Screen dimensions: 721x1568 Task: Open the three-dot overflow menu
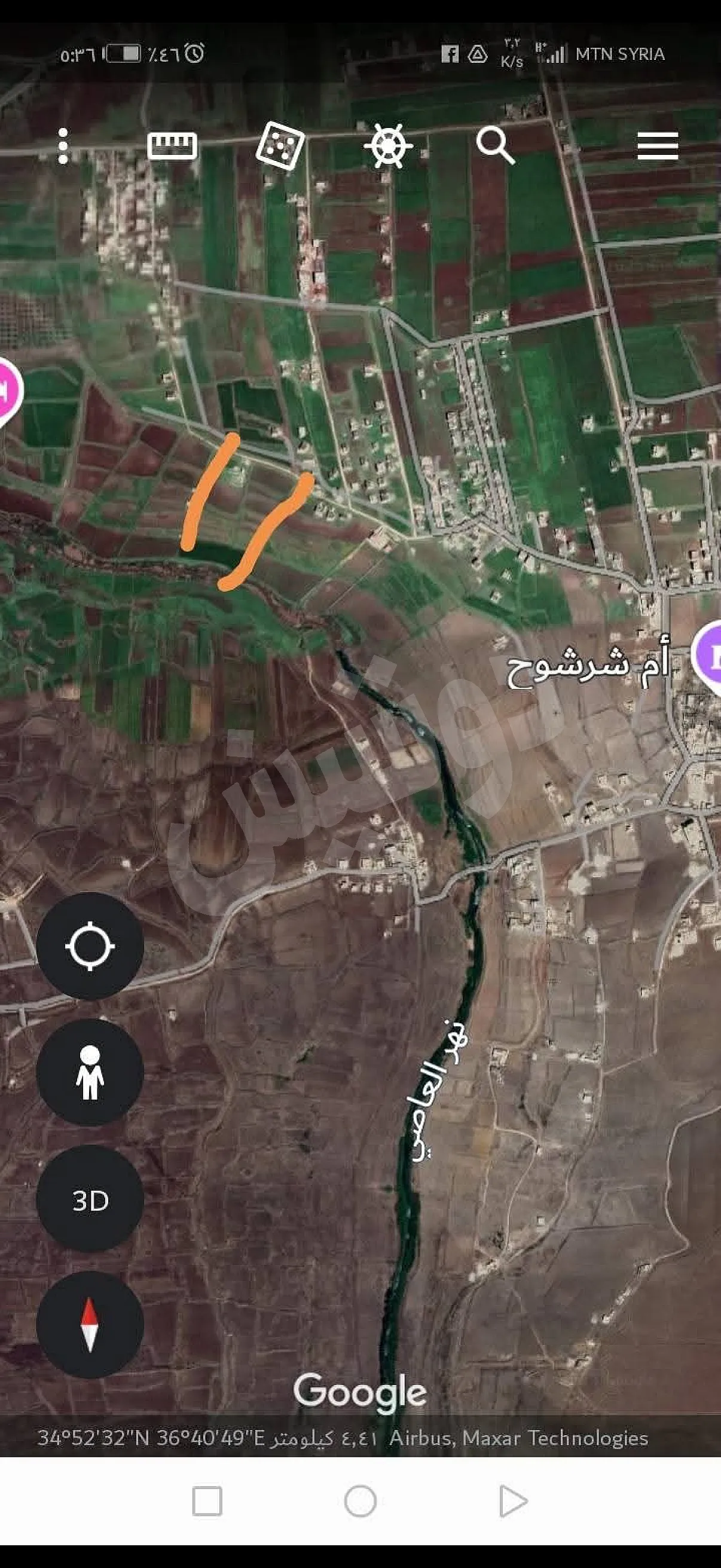[x=63, y=146]
